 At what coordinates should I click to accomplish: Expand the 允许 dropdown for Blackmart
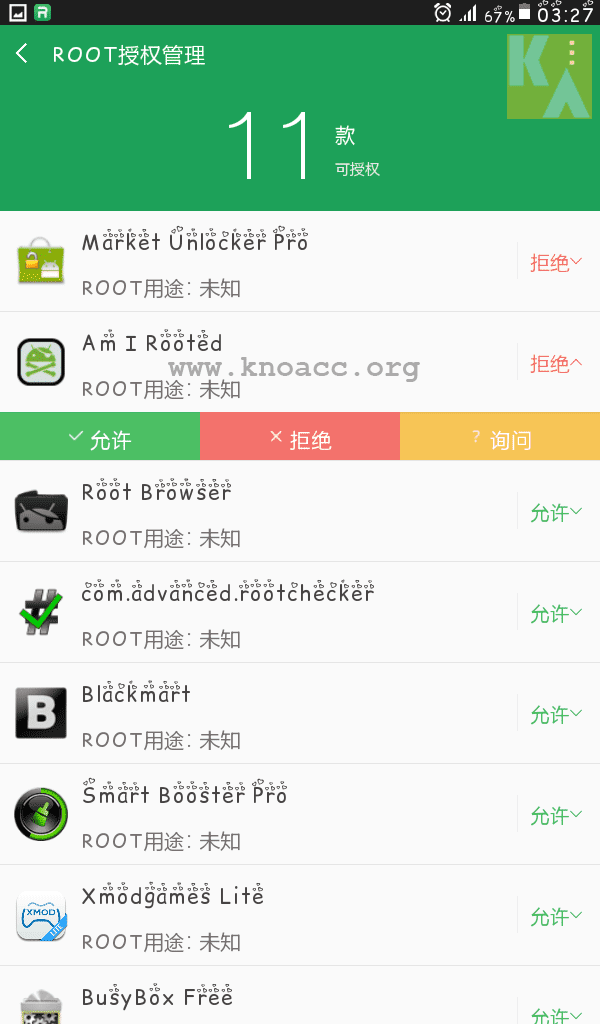[x=556, y=715]
